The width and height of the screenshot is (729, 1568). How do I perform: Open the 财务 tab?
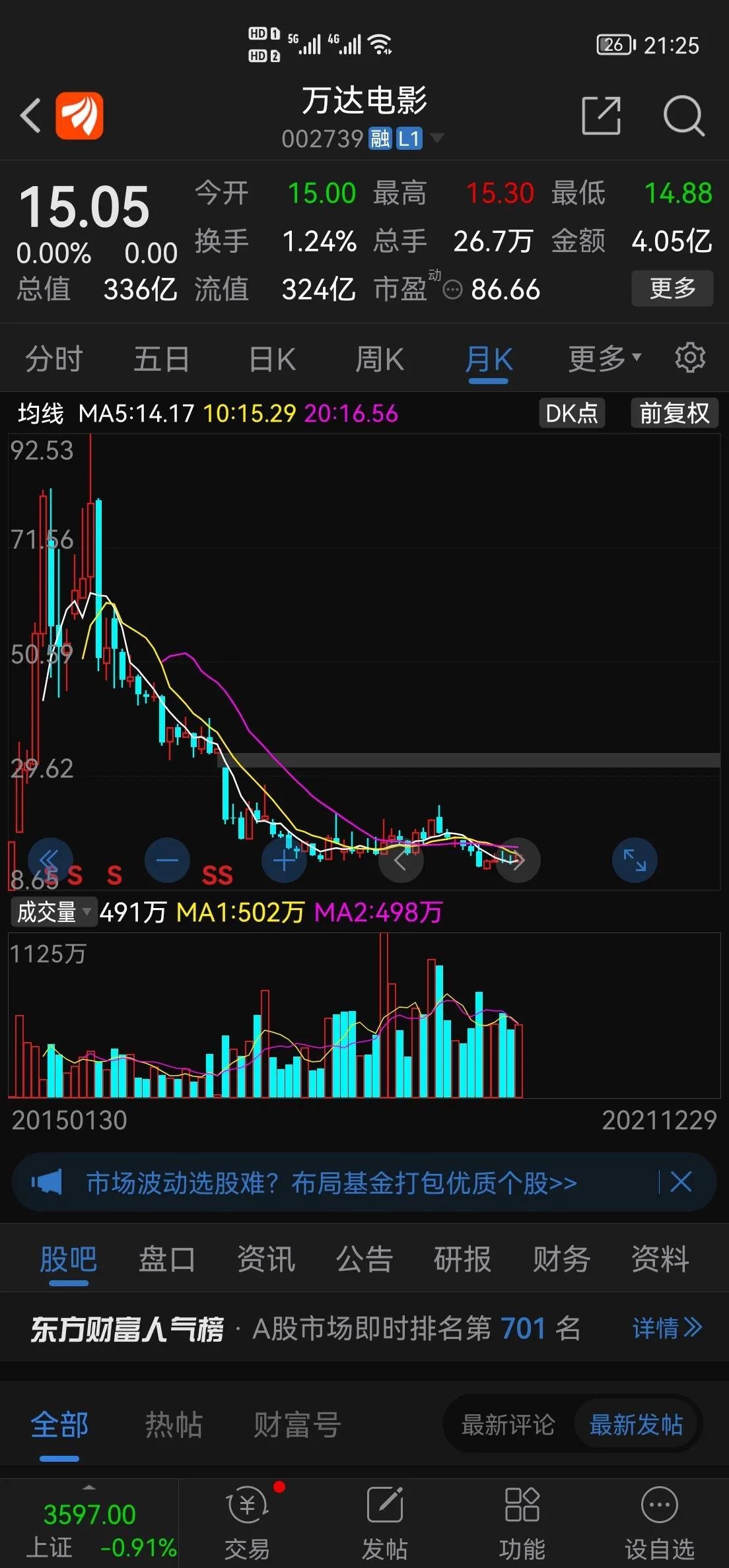[561, 1259]
